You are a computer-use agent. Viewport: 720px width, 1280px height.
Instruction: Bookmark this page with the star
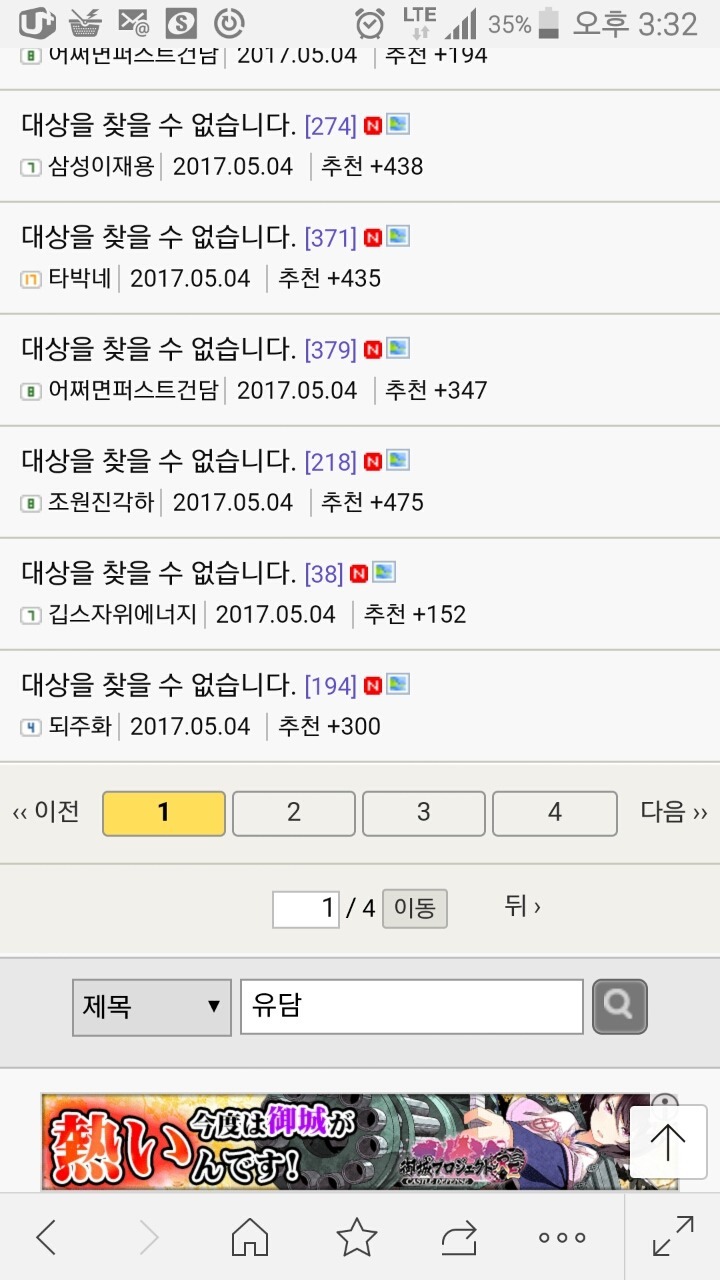click(356, 1238)
